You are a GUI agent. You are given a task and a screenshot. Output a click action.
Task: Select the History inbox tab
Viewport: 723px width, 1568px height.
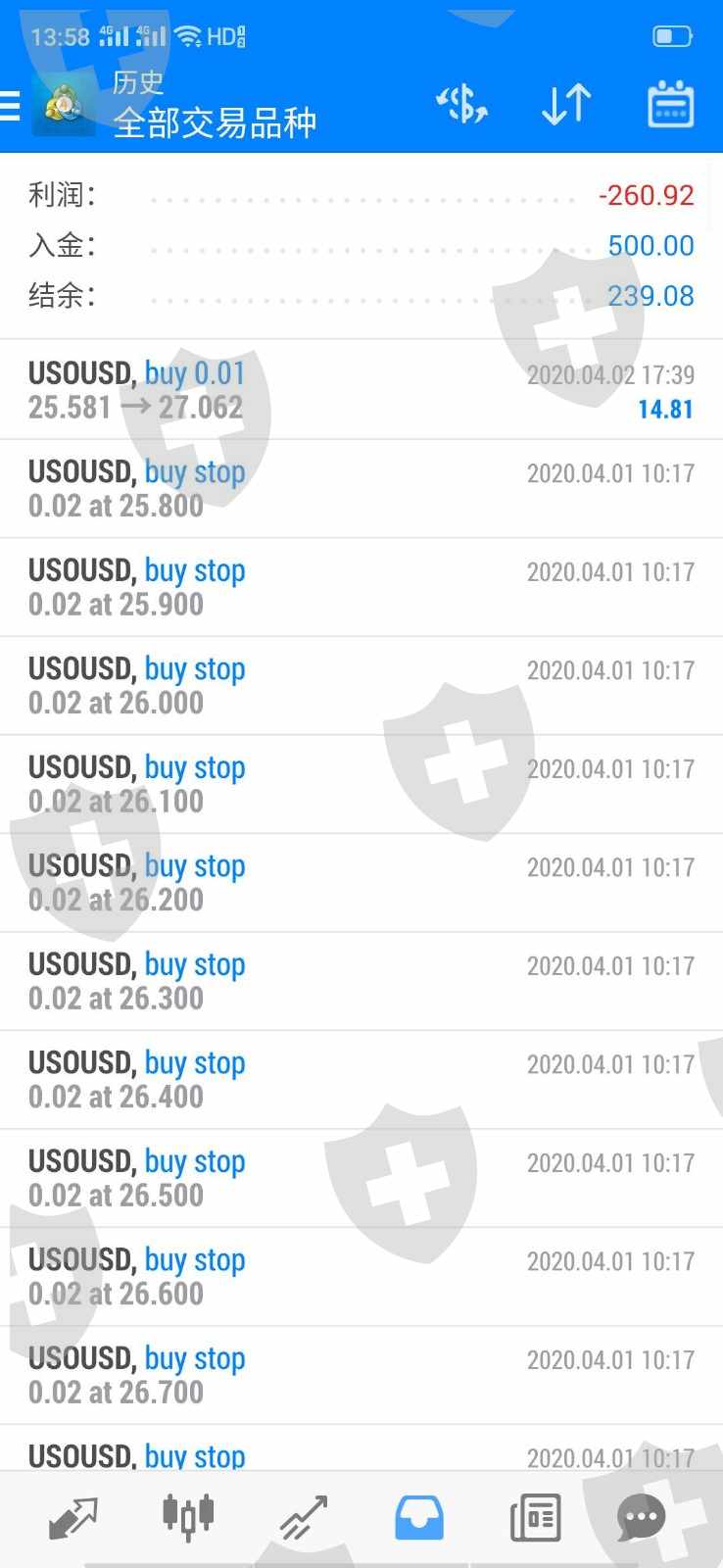click(419, 1518)
